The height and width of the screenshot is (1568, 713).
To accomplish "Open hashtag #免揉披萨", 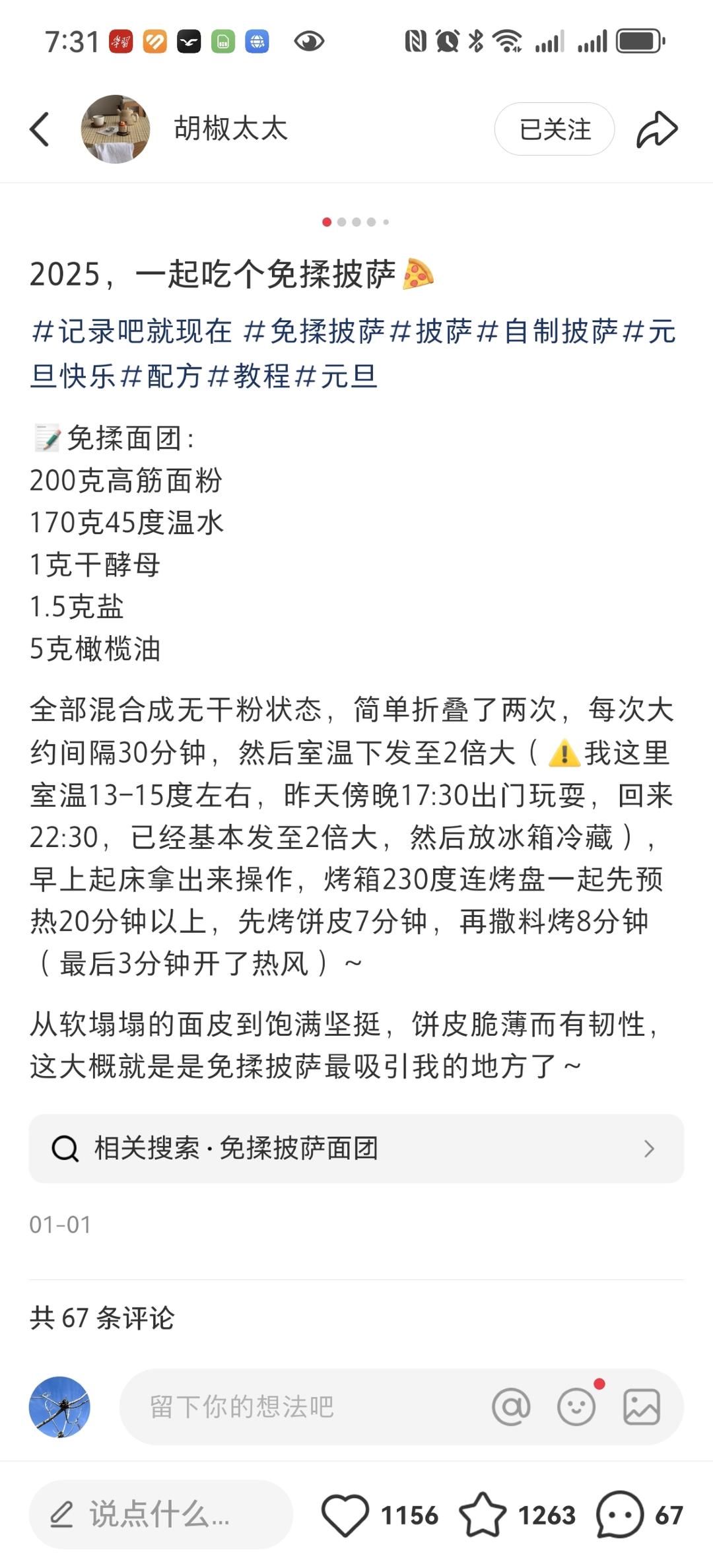I will tap(314, 331).
